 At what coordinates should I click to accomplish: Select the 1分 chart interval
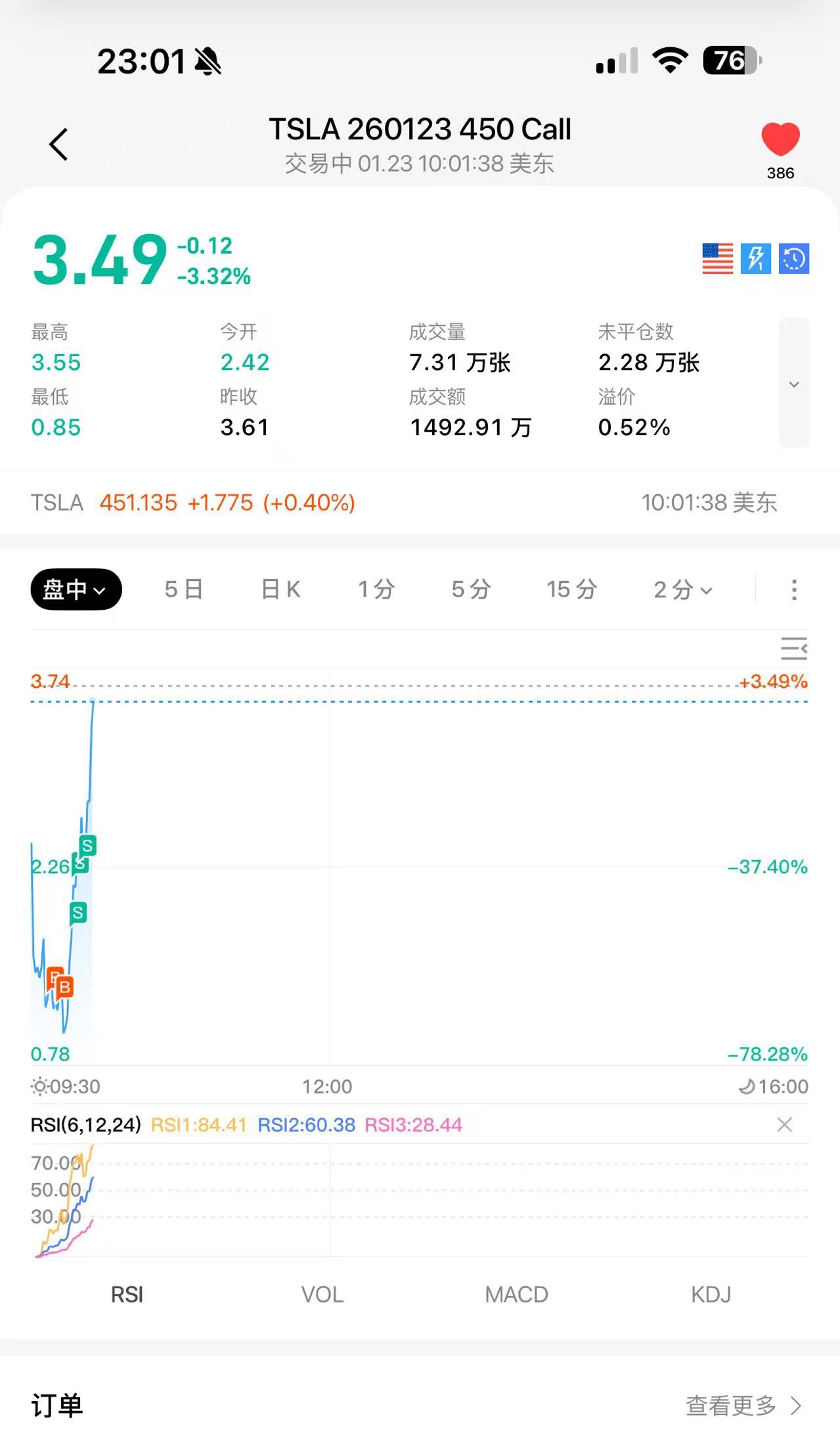click(x=376, y=589)
